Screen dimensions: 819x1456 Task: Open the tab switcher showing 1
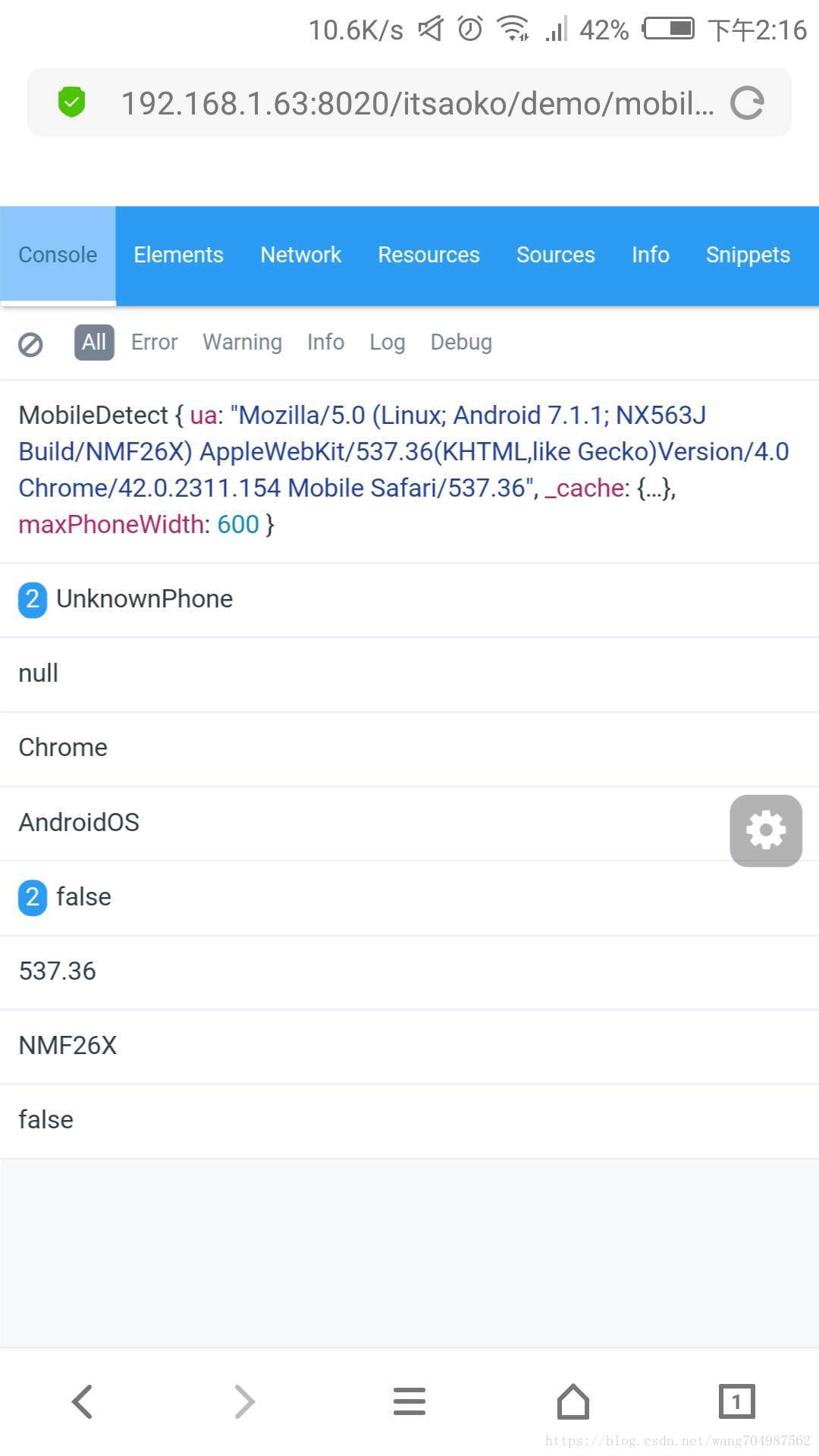pos(736,1401)
